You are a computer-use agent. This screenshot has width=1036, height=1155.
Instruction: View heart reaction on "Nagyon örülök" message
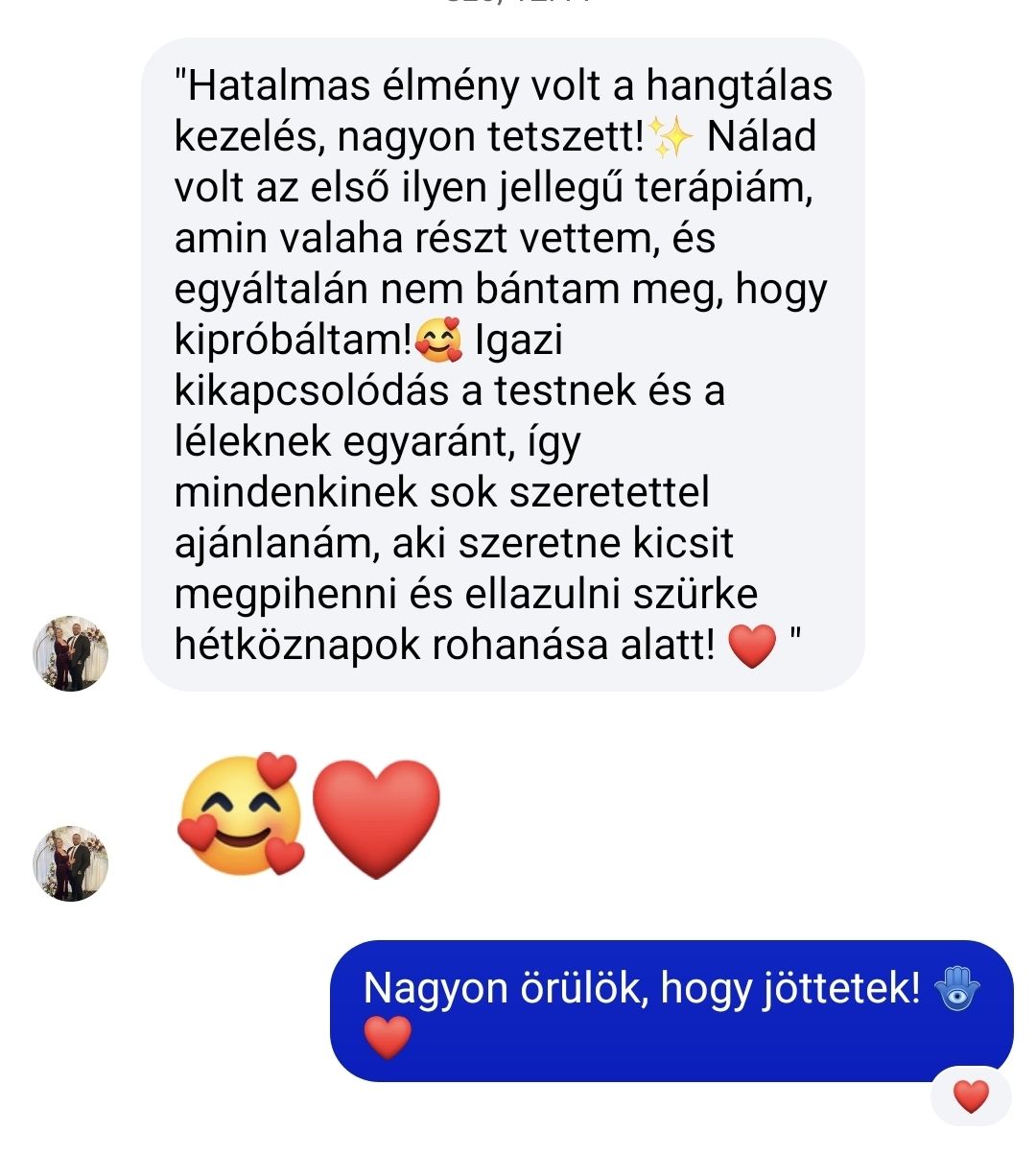[x=971, y=1096]
